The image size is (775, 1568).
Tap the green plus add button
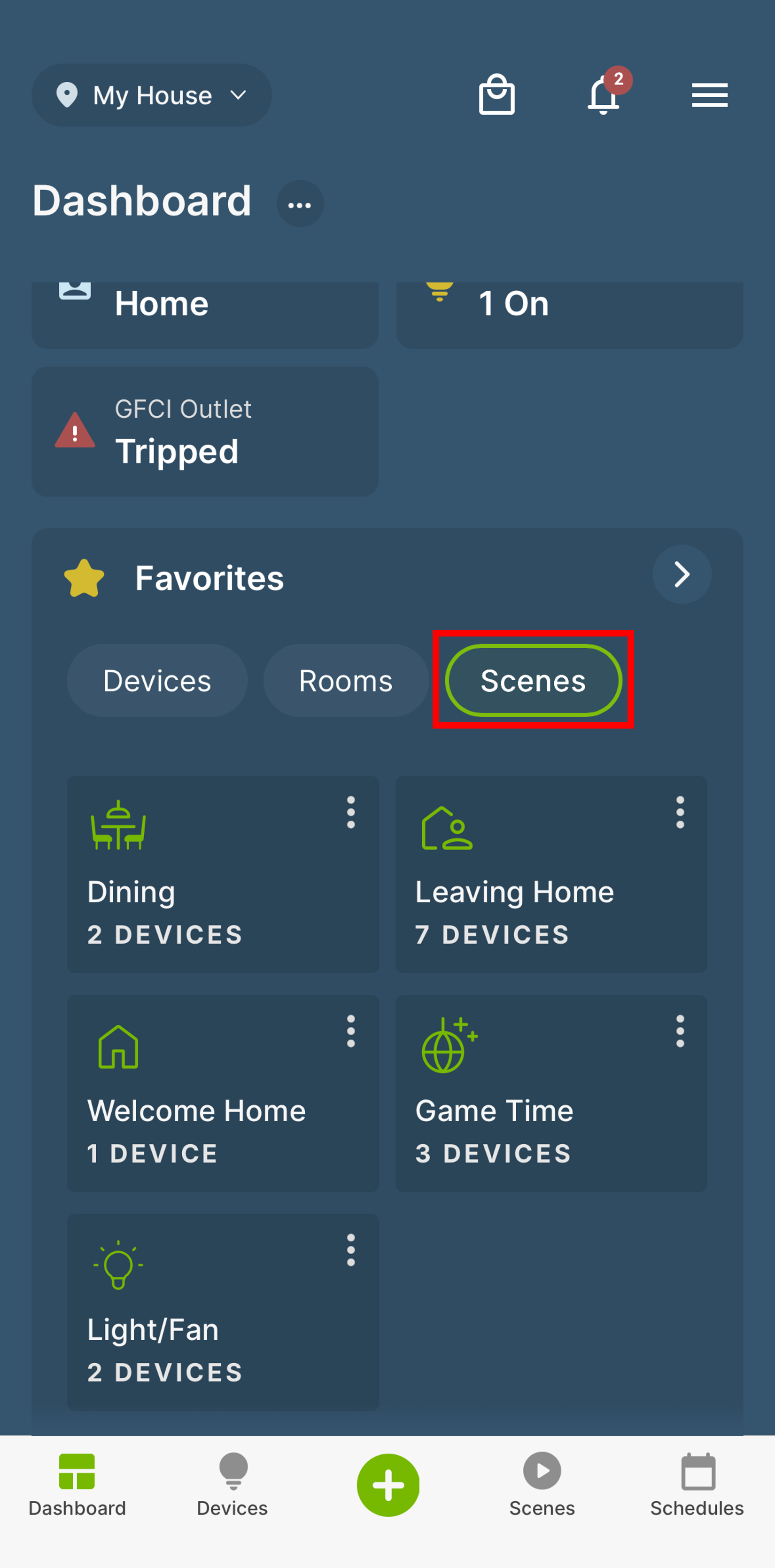(x=388, y=1485)
